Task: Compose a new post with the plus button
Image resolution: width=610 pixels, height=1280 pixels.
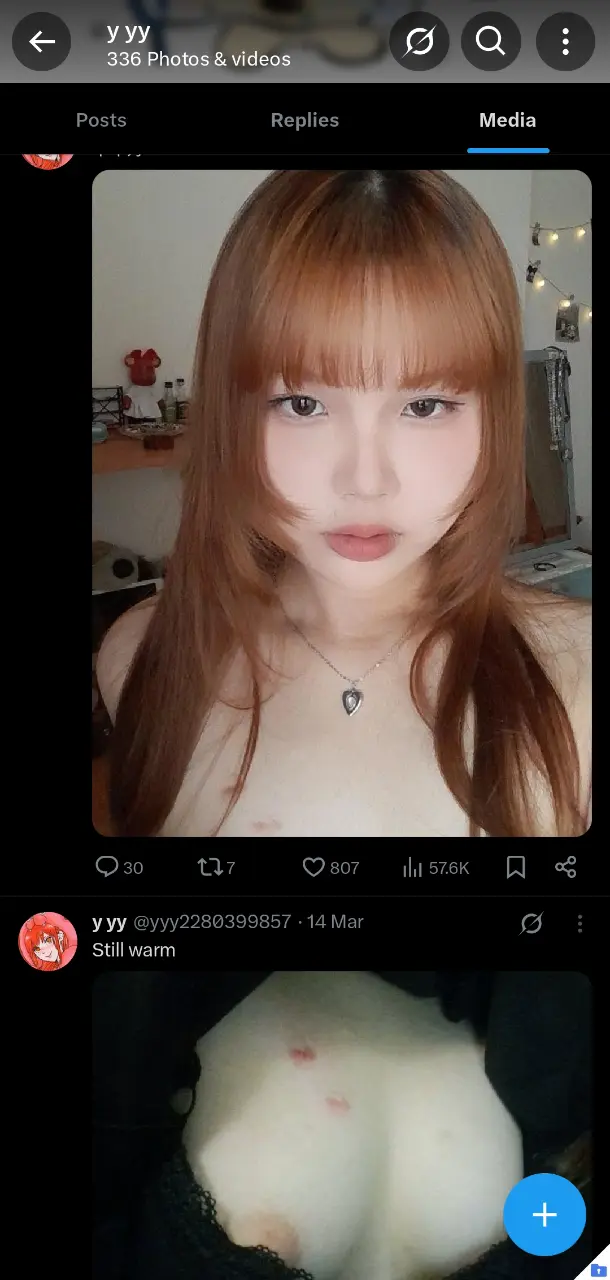Action: 544,1215
